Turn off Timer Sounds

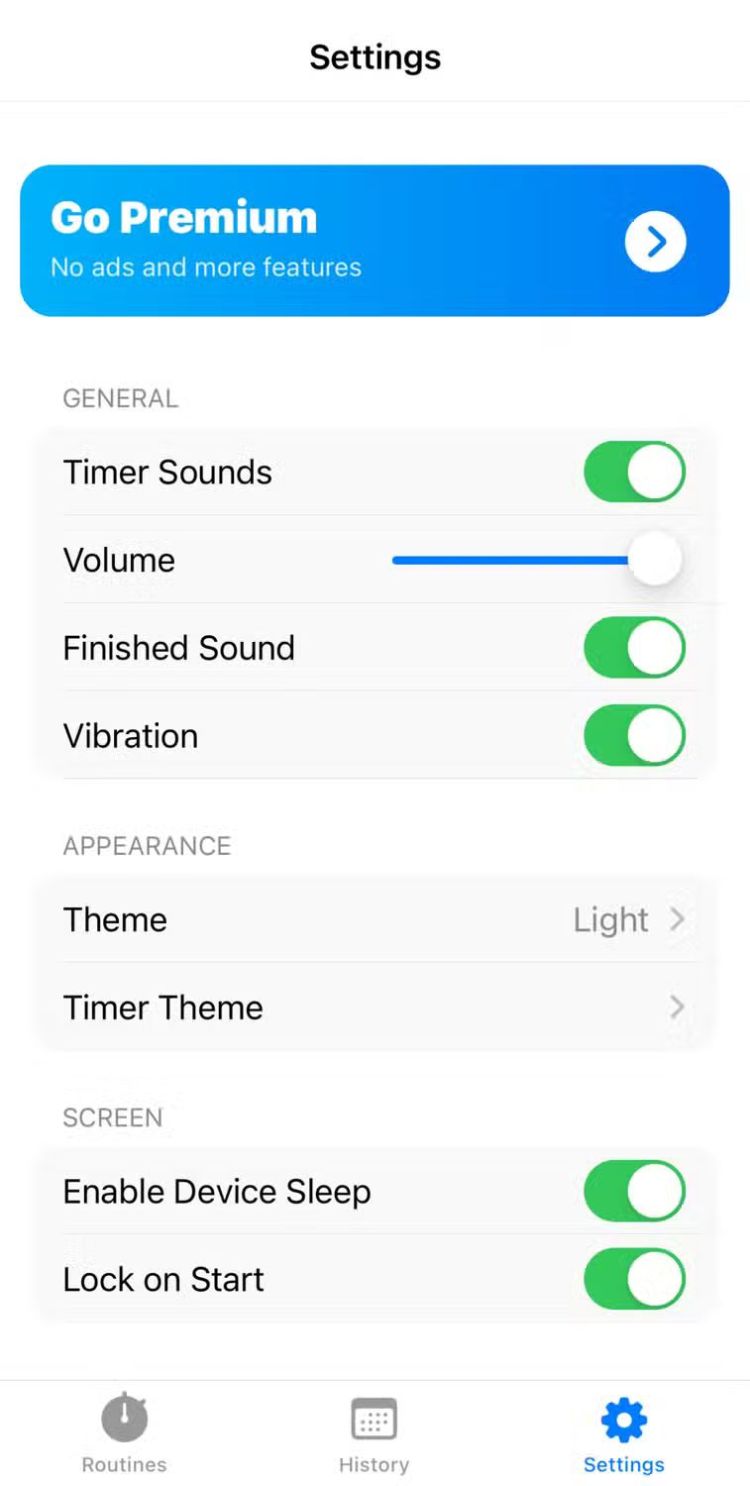[635, 472]
